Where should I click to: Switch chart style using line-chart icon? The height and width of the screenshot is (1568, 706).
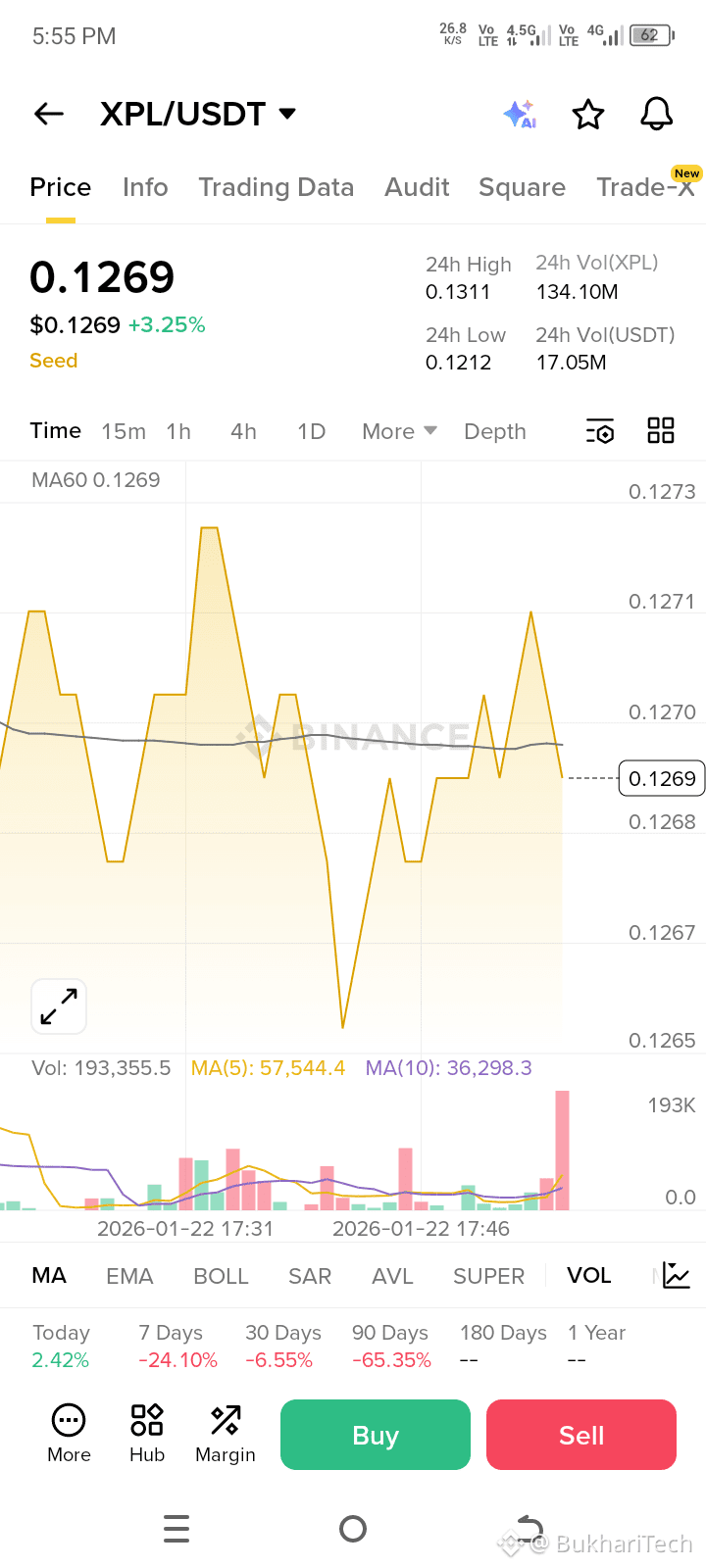click(x=676, y=1275)
